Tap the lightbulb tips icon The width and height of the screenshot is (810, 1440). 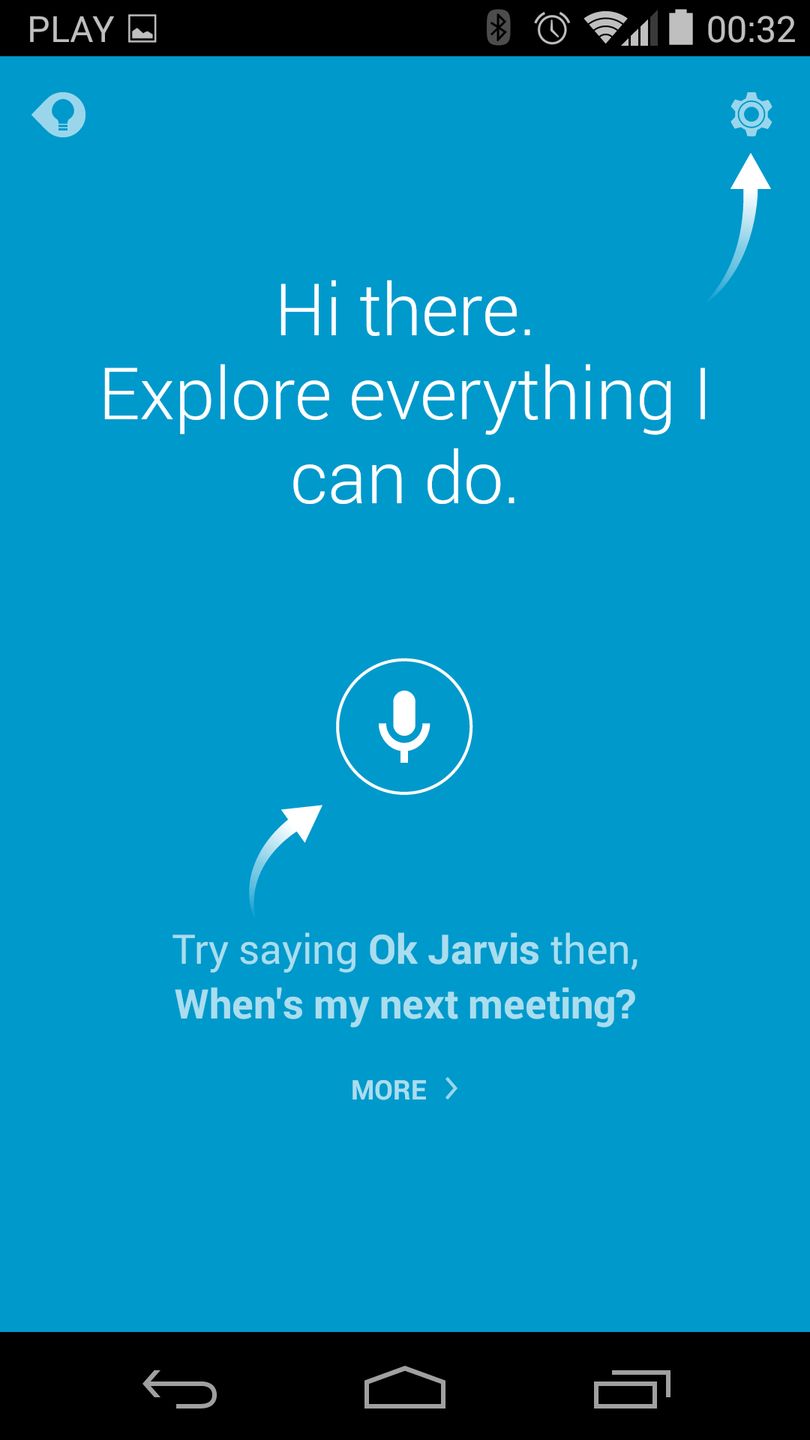pos(58,114)
